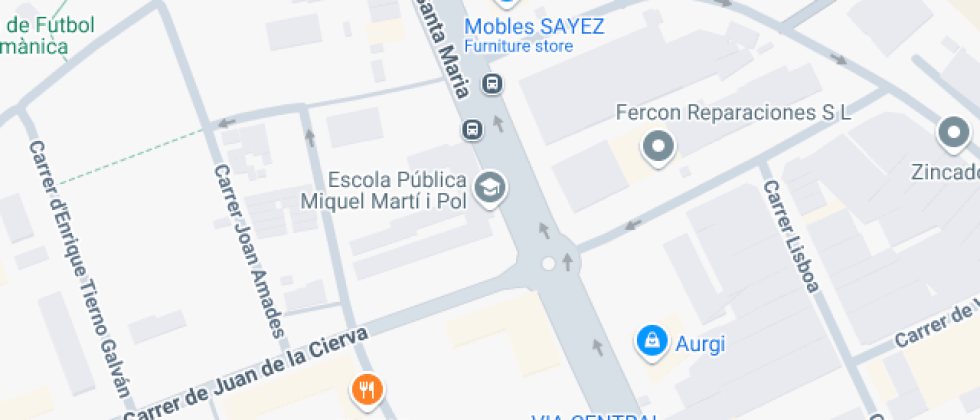Open the bus stop icon nearest the Escola Pública
The width and height of the screenshot is (980, 420).
pos(472,129)
